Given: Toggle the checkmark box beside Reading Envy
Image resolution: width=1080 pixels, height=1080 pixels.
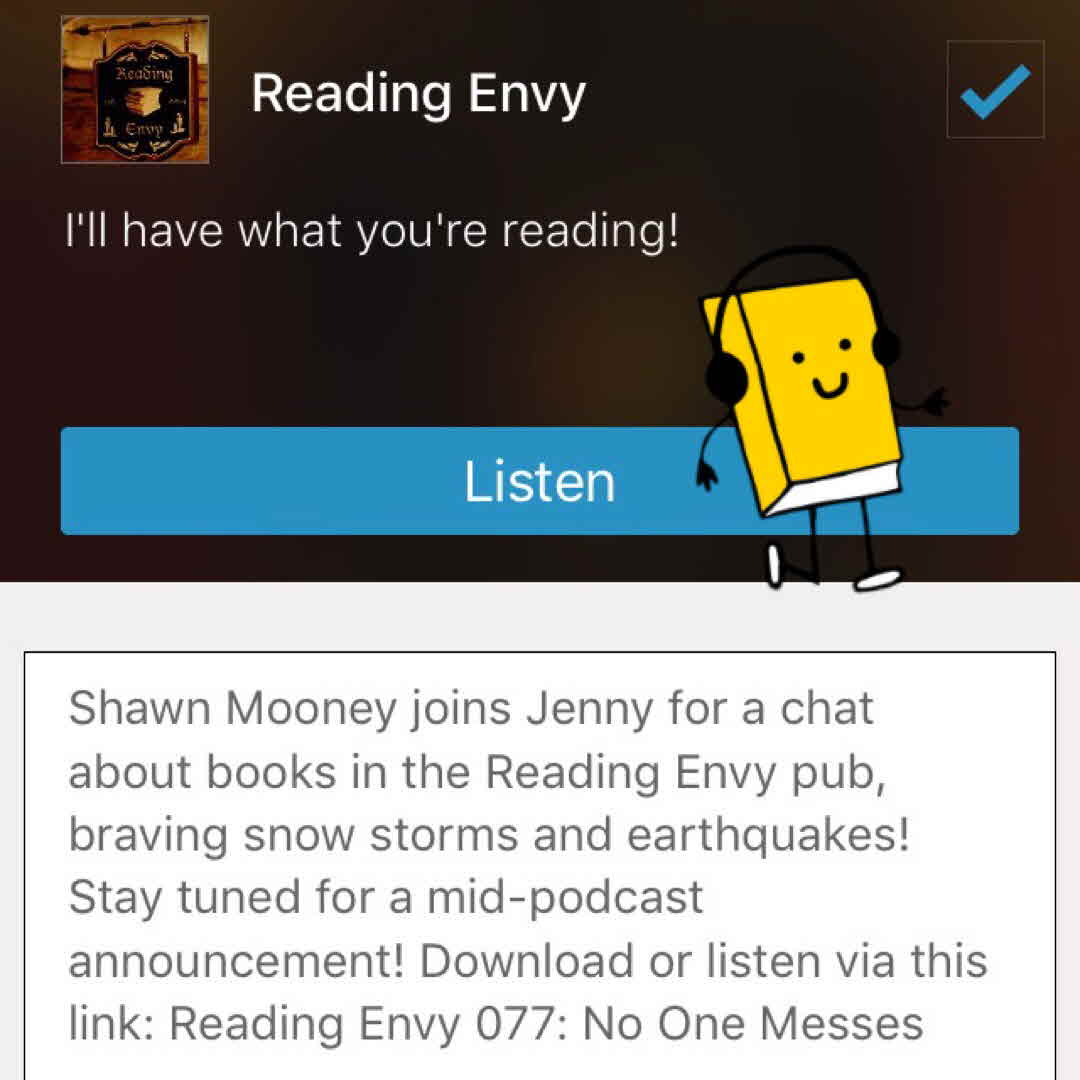Looking at the screenshot, I should [994, 90].
